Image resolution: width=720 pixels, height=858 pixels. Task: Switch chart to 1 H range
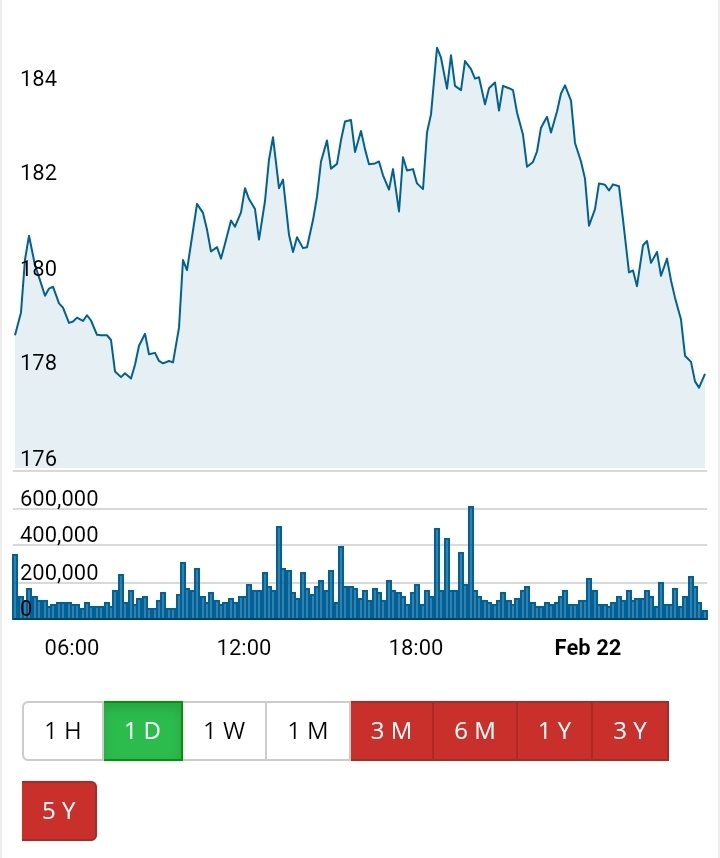click(63, 730)
